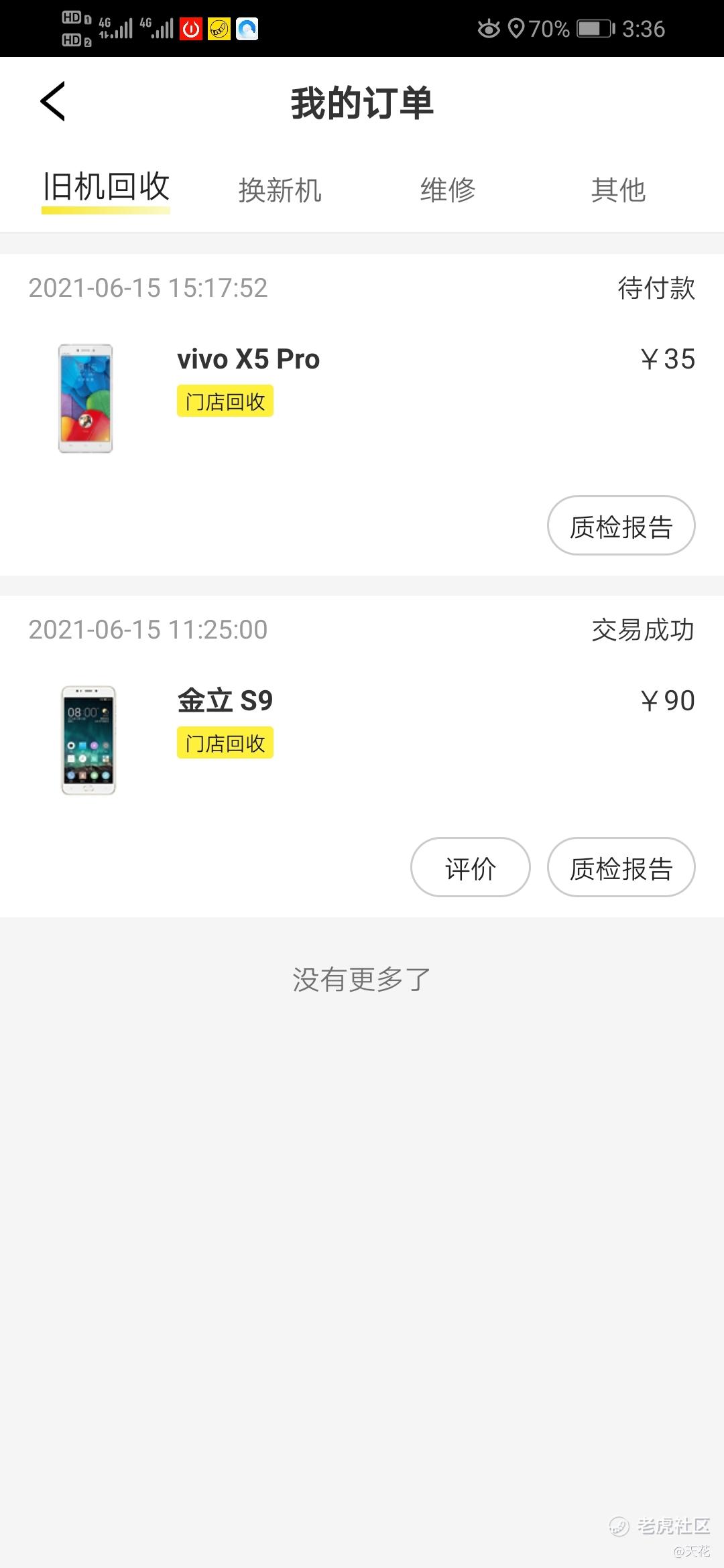Image resolution: width=724 pixels, height=1568 pixels.
Task: Tap 评价 for the 金立 S9 order
Action: click(x=470, y=868)
